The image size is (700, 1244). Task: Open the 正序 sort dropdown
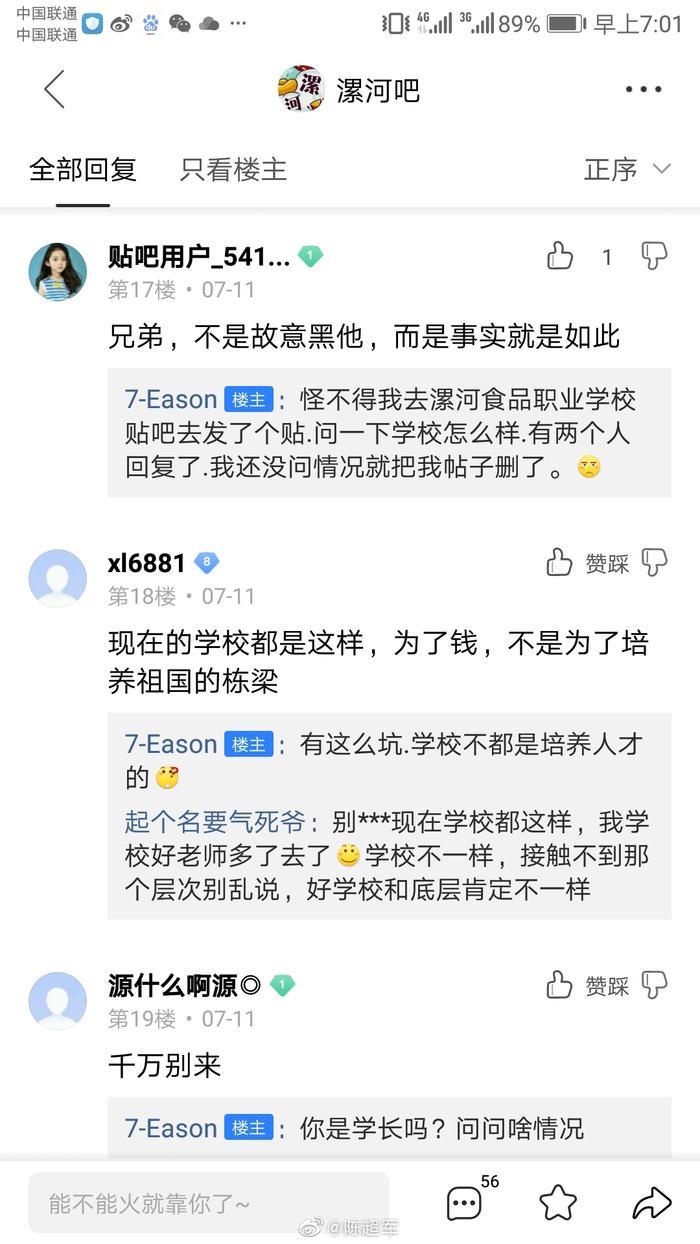(626, 170)
